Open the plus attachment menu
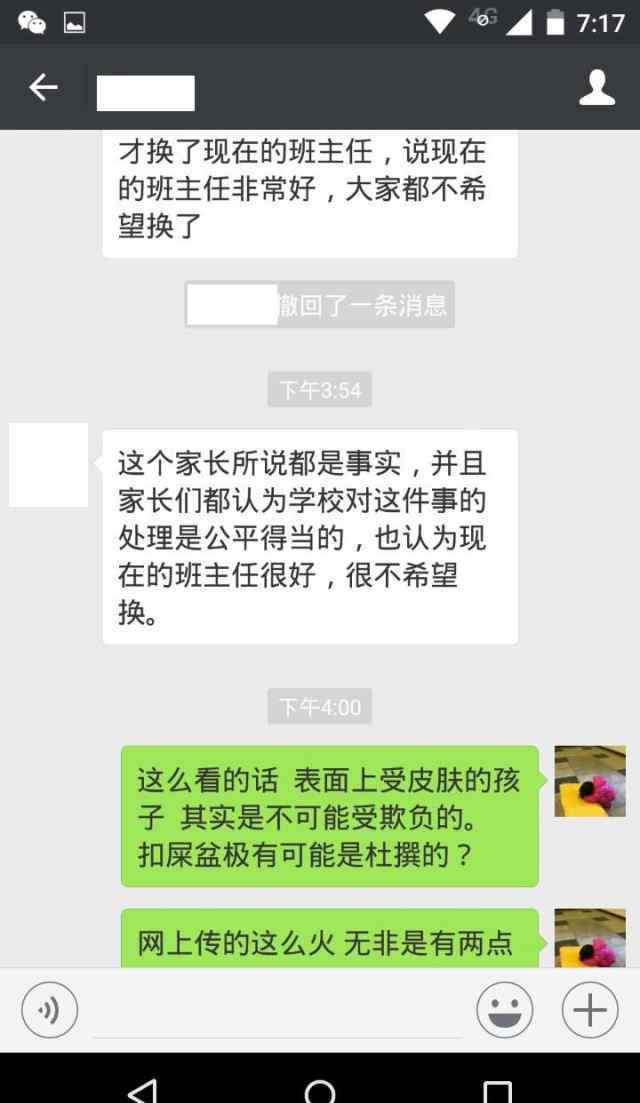 pyautogui.click(x=590, y=1010)
